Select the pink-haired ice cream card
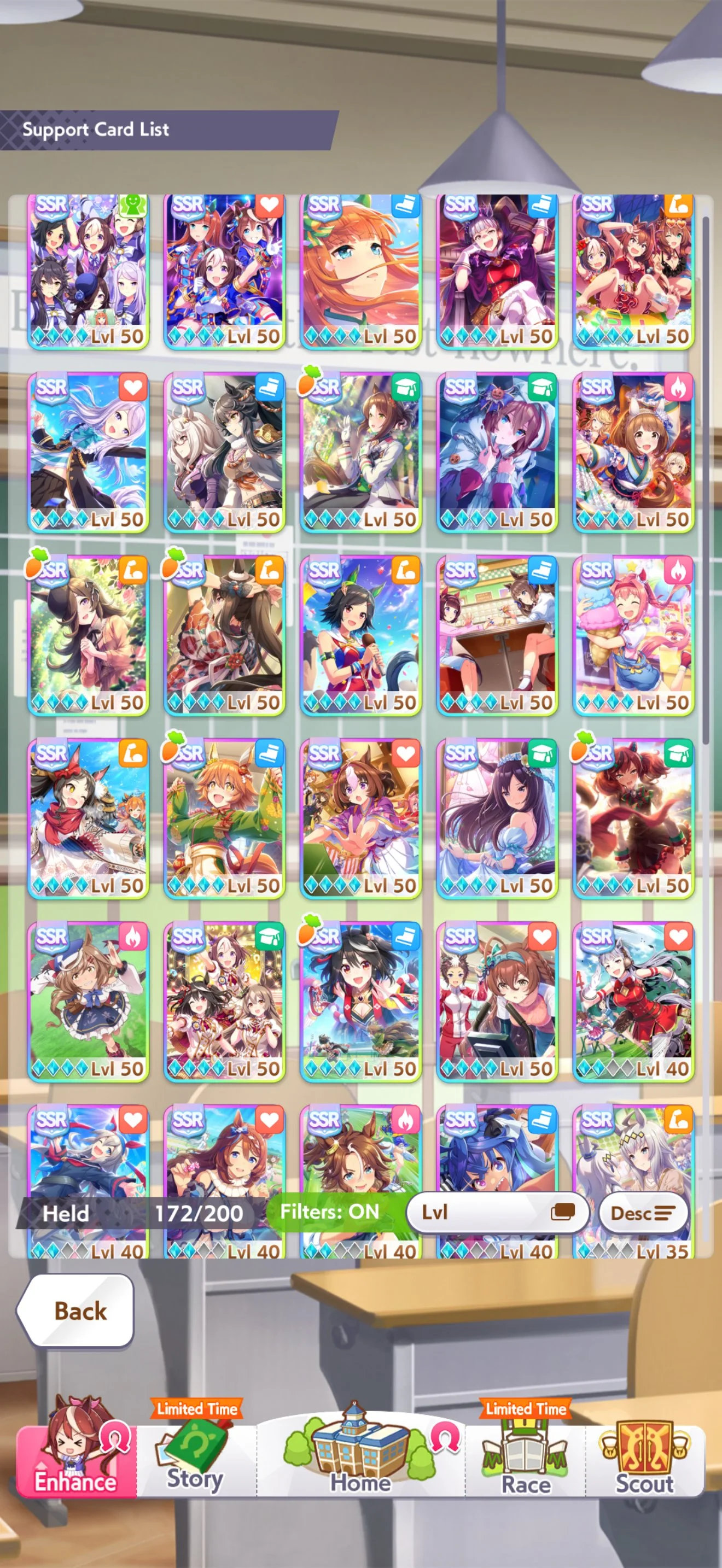This screenshot has height=1568, width=722. (x=633, y=636)
